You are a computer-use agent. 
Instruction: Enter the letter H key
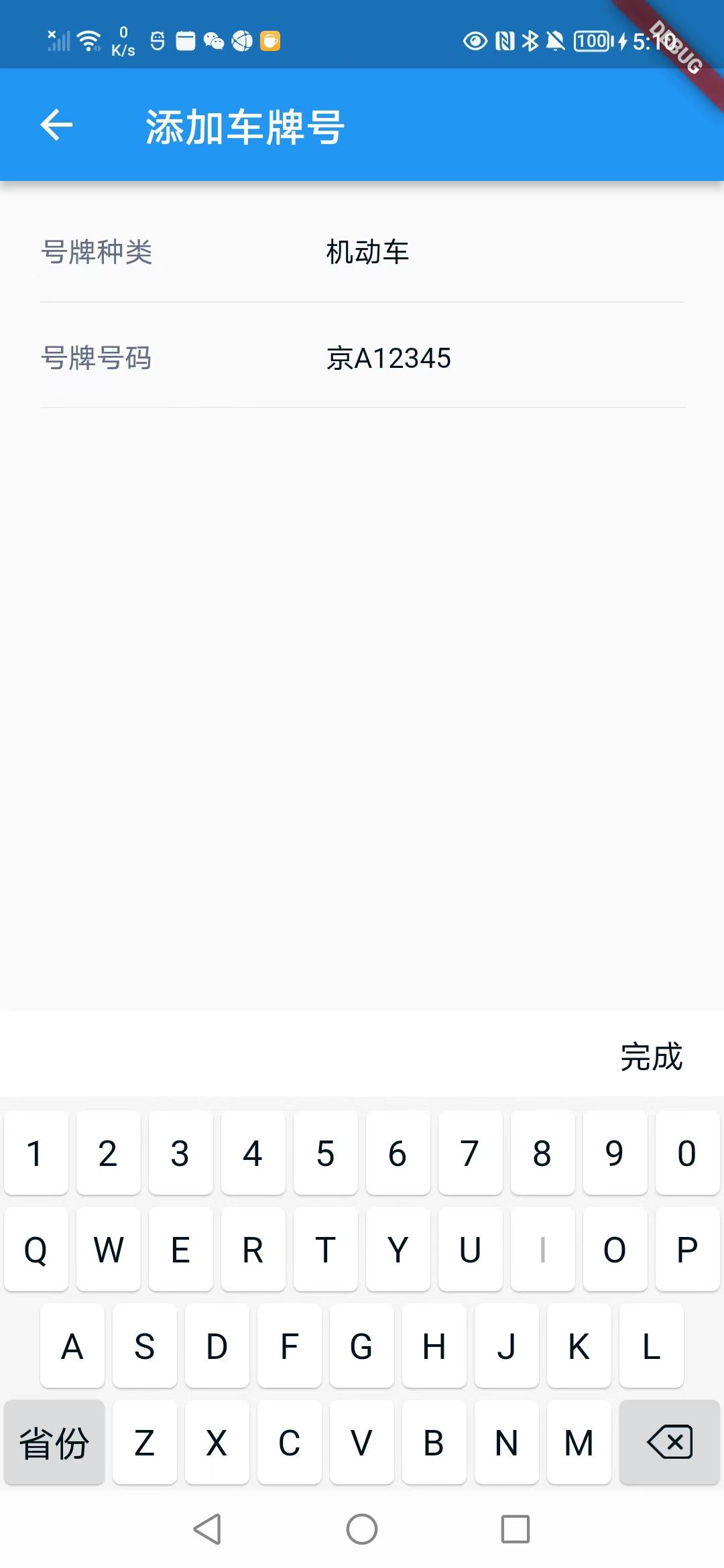(x=434, y=1346)
